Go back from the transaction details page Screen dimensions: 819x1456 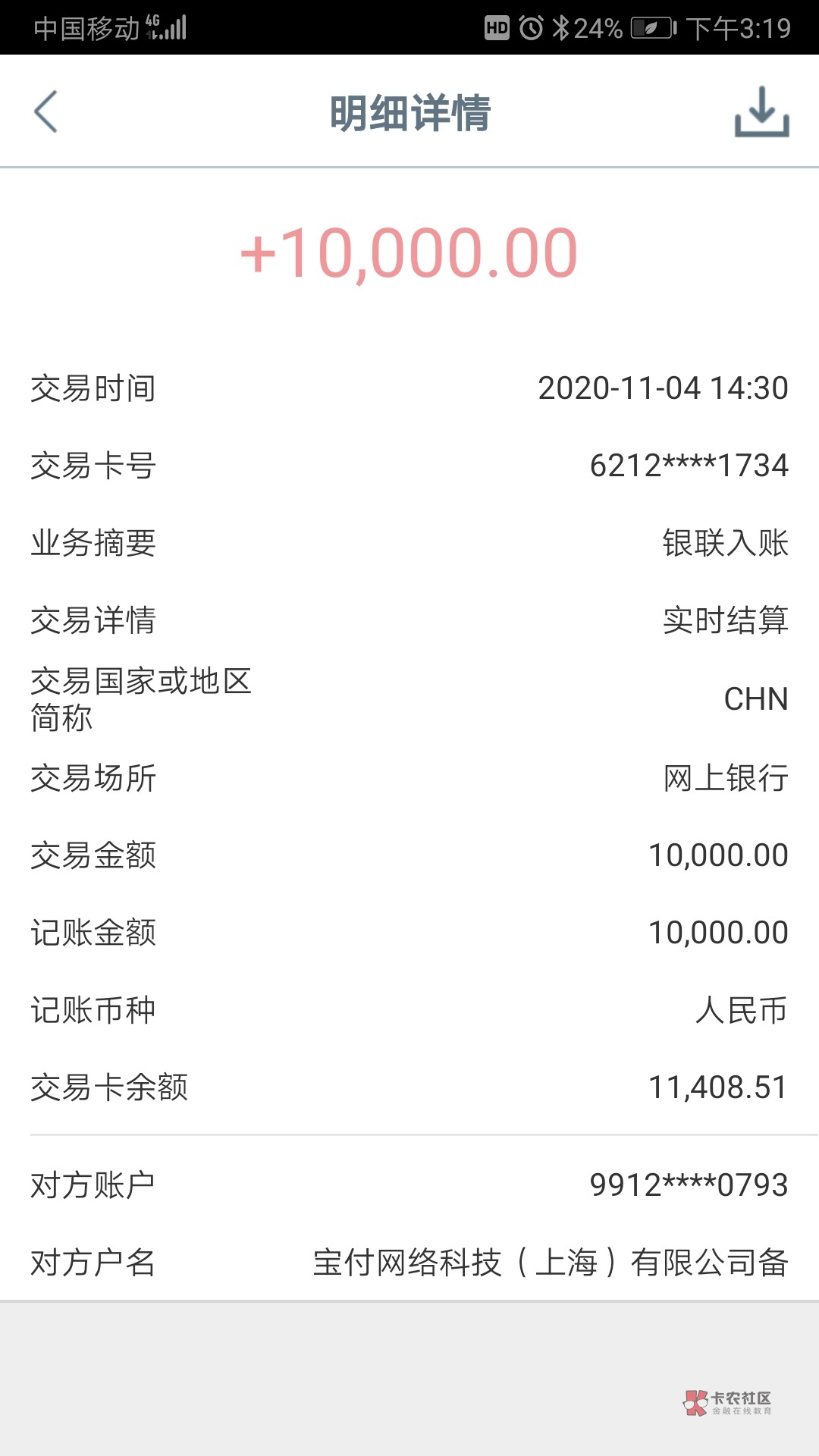pyautogui.click(x=46, y=112)
